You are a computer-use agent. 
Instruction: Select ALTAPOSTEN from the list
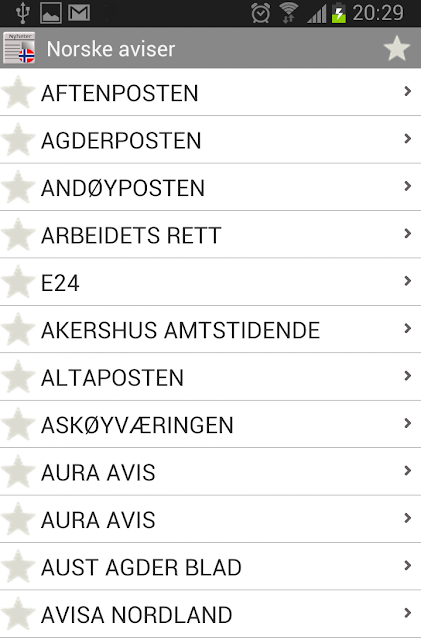210,376
